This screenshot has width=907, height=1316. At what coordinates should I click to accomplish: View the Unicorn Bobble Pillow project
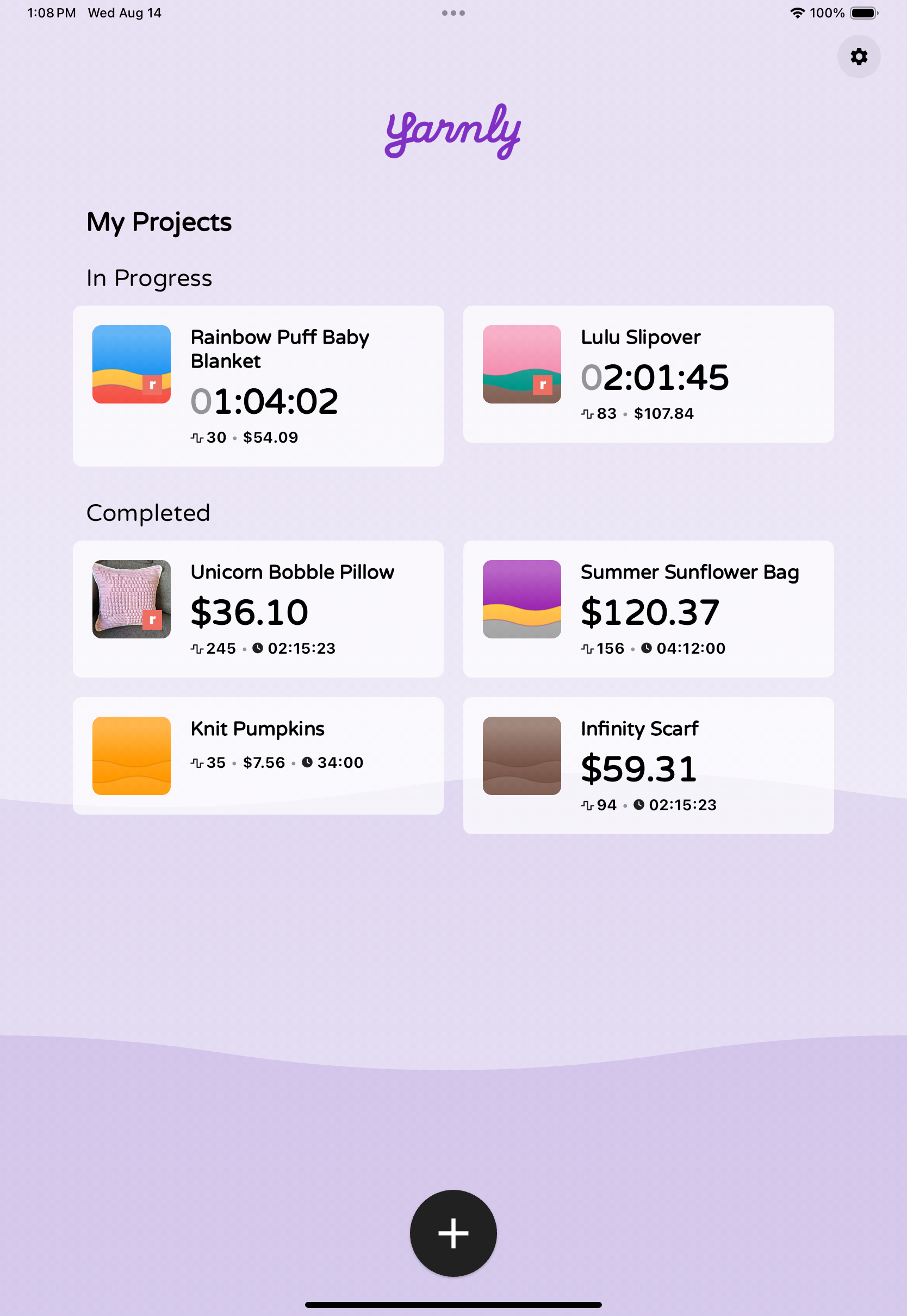point(258,609)
